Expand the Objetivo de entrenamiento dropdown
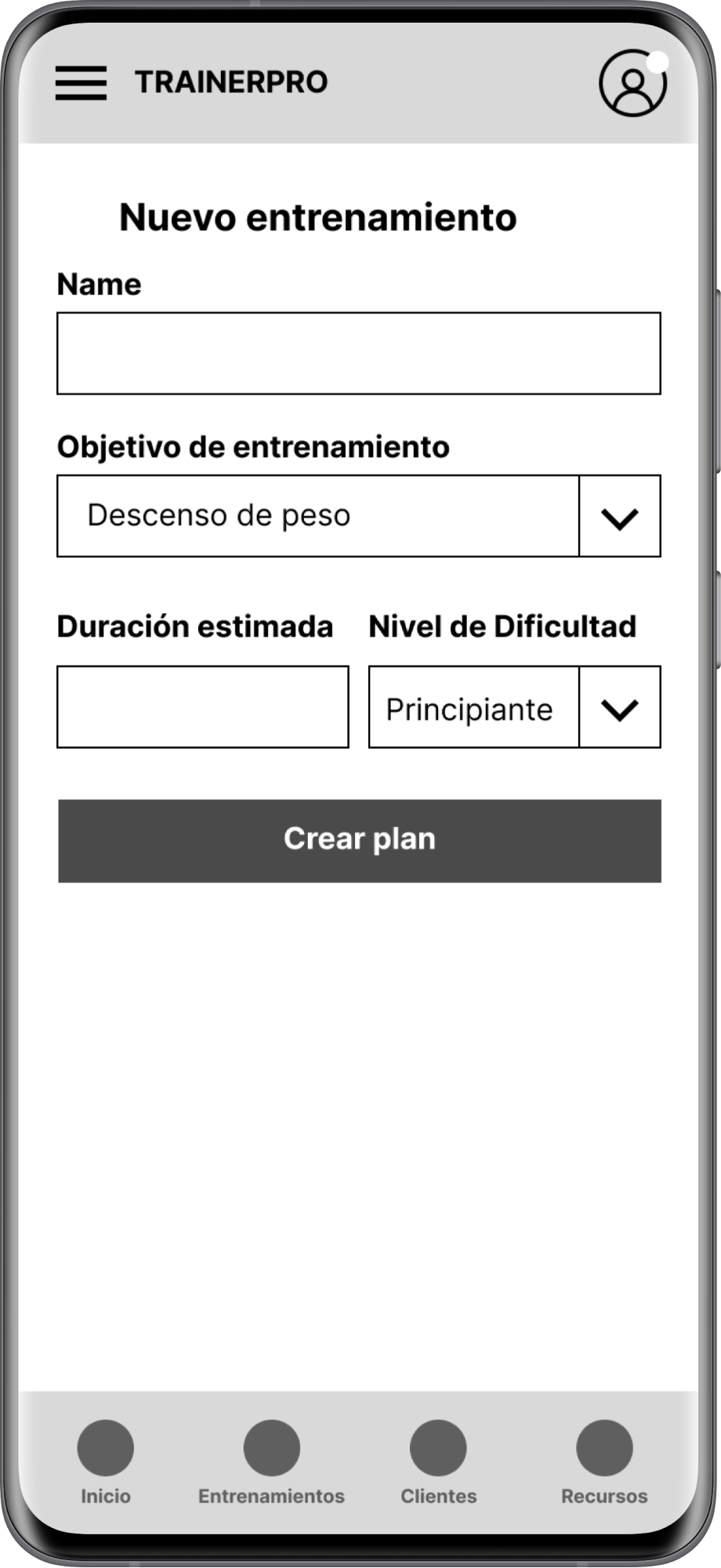721x1568 pixels. [359, 516]
